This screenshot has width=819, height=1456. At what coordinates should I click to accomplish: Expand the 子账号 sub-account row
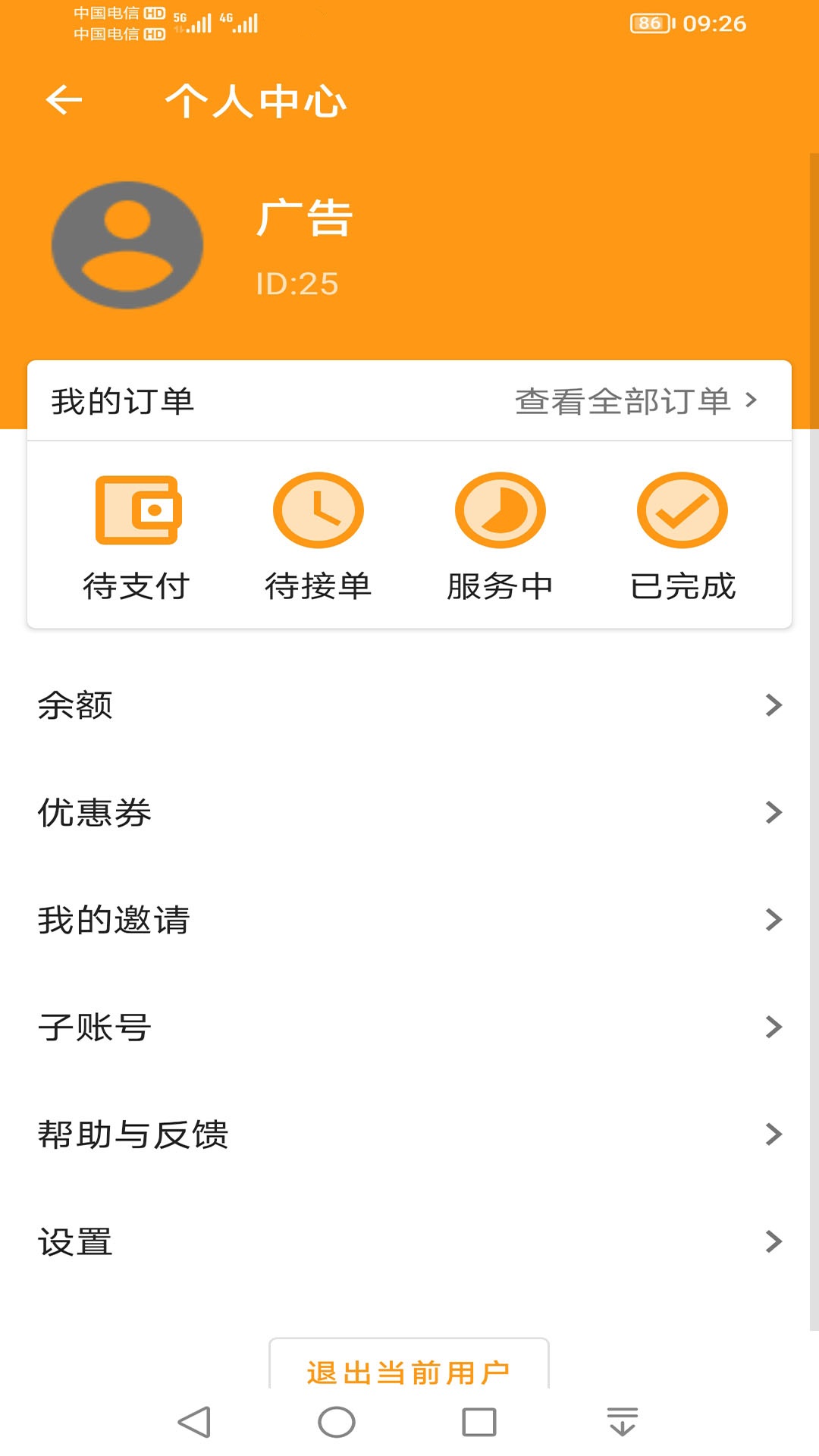coord(409,1027)
